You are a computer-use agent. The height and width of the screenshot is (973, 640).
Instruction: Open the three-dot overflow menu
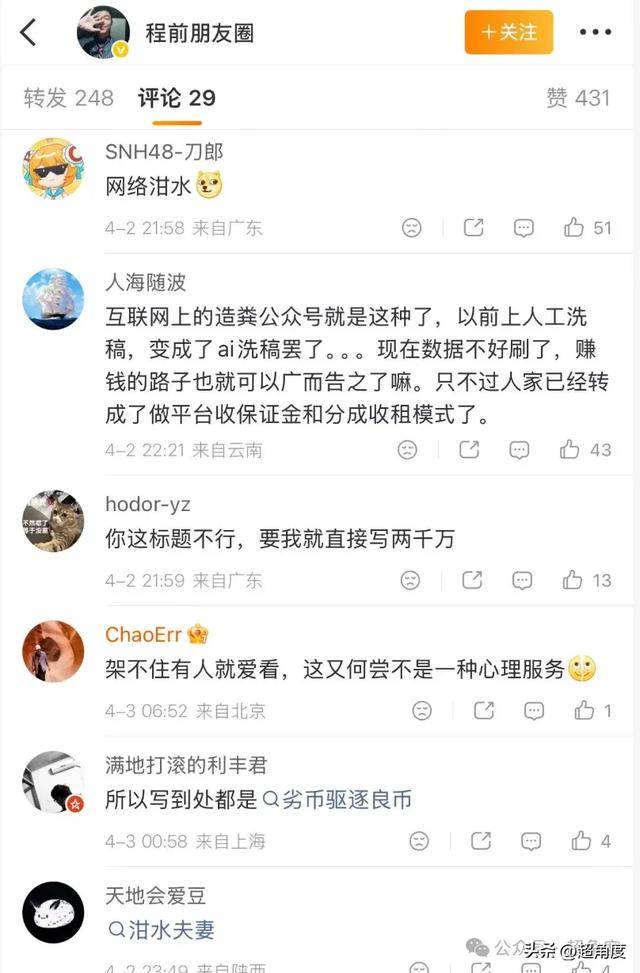coord(595,33)
